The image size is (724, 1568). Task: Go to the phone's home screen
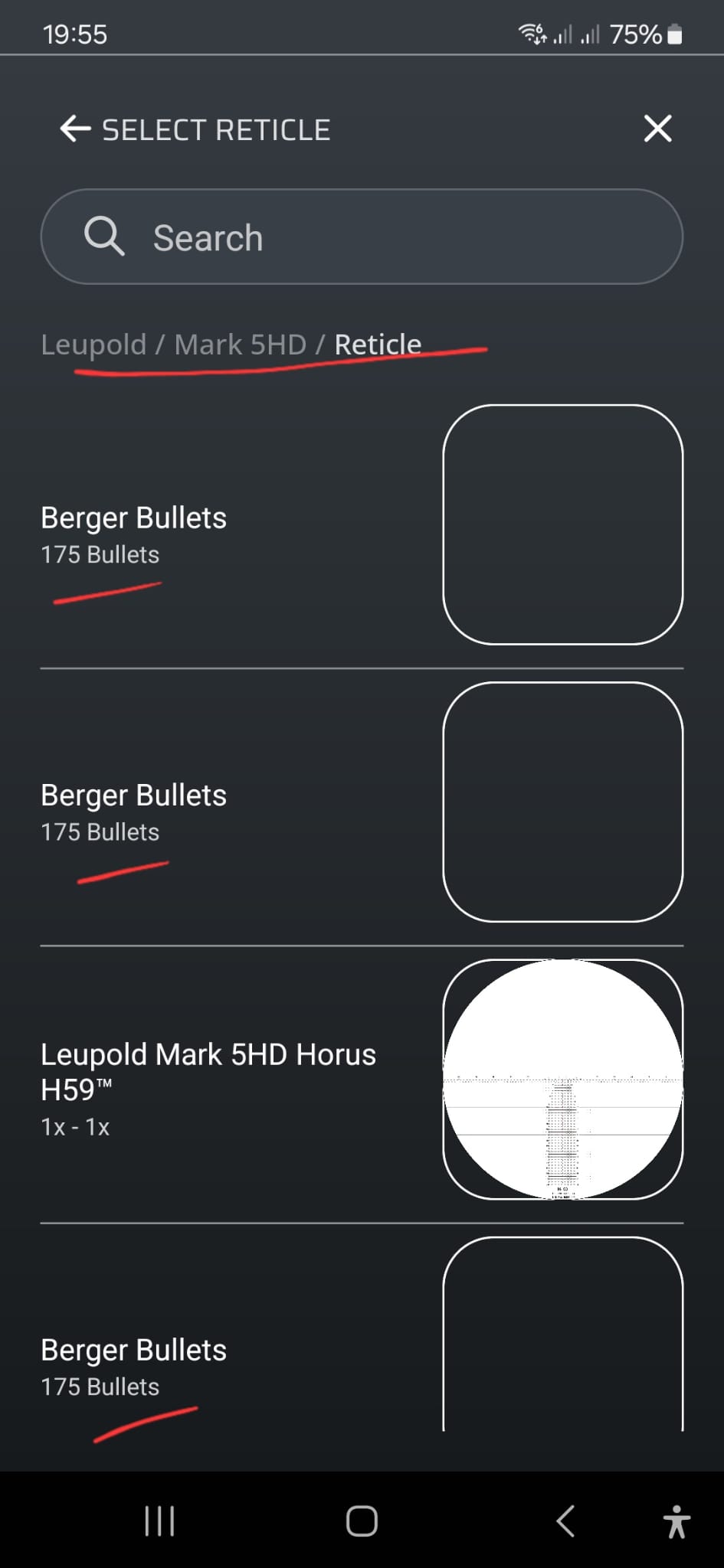(362, 1521)
